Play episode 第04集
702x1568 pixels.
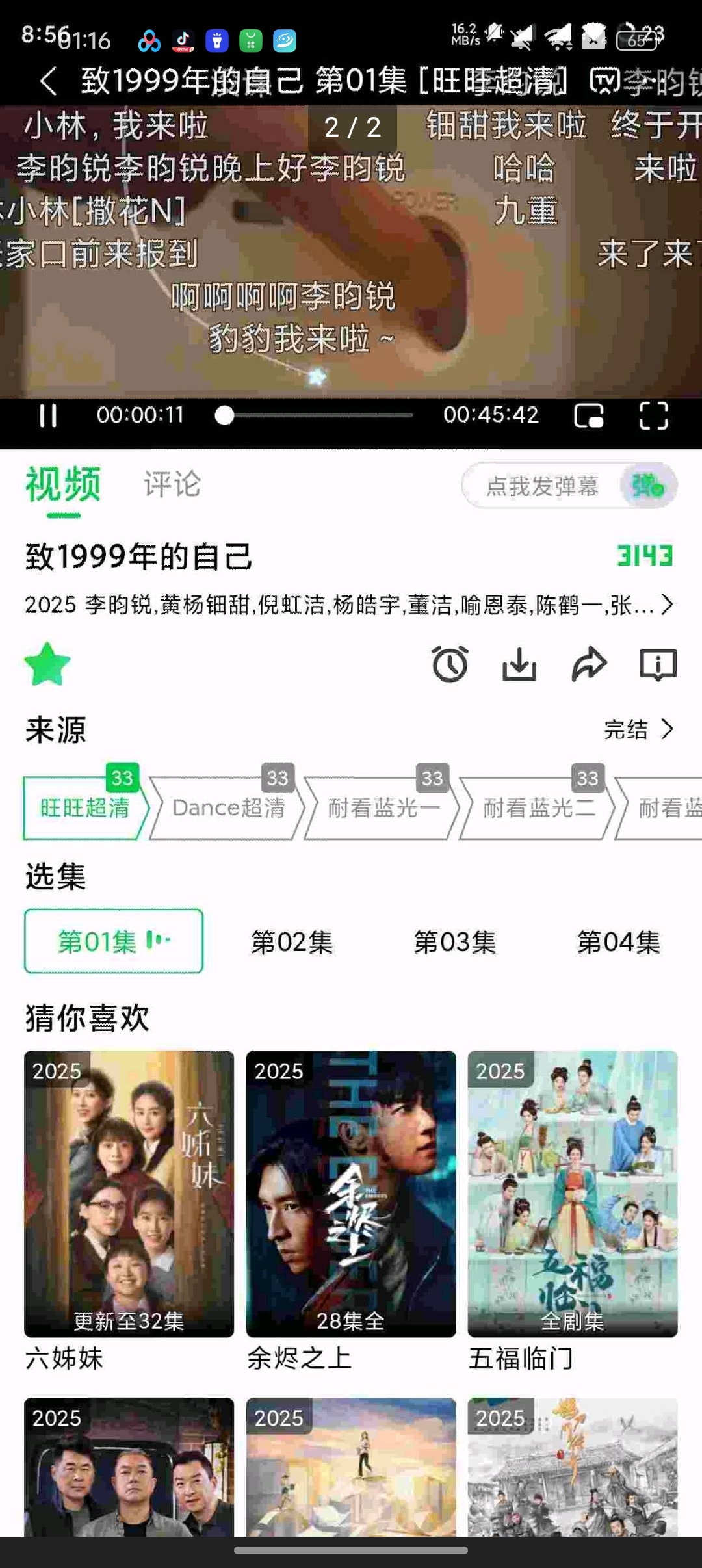tap(618, 941)
